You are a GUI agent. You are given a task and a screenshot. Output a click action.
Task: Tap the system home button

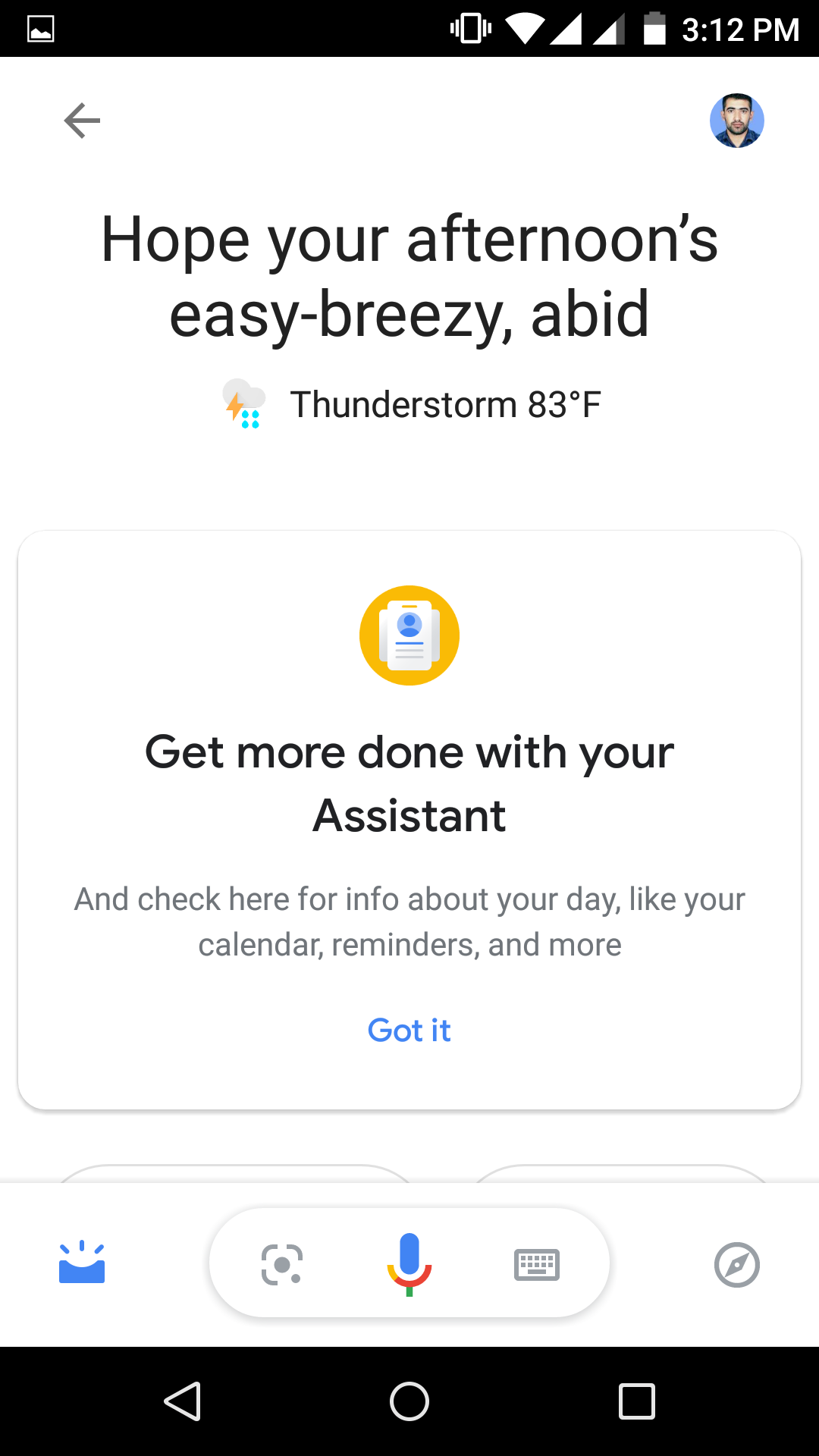[409, 1401]
